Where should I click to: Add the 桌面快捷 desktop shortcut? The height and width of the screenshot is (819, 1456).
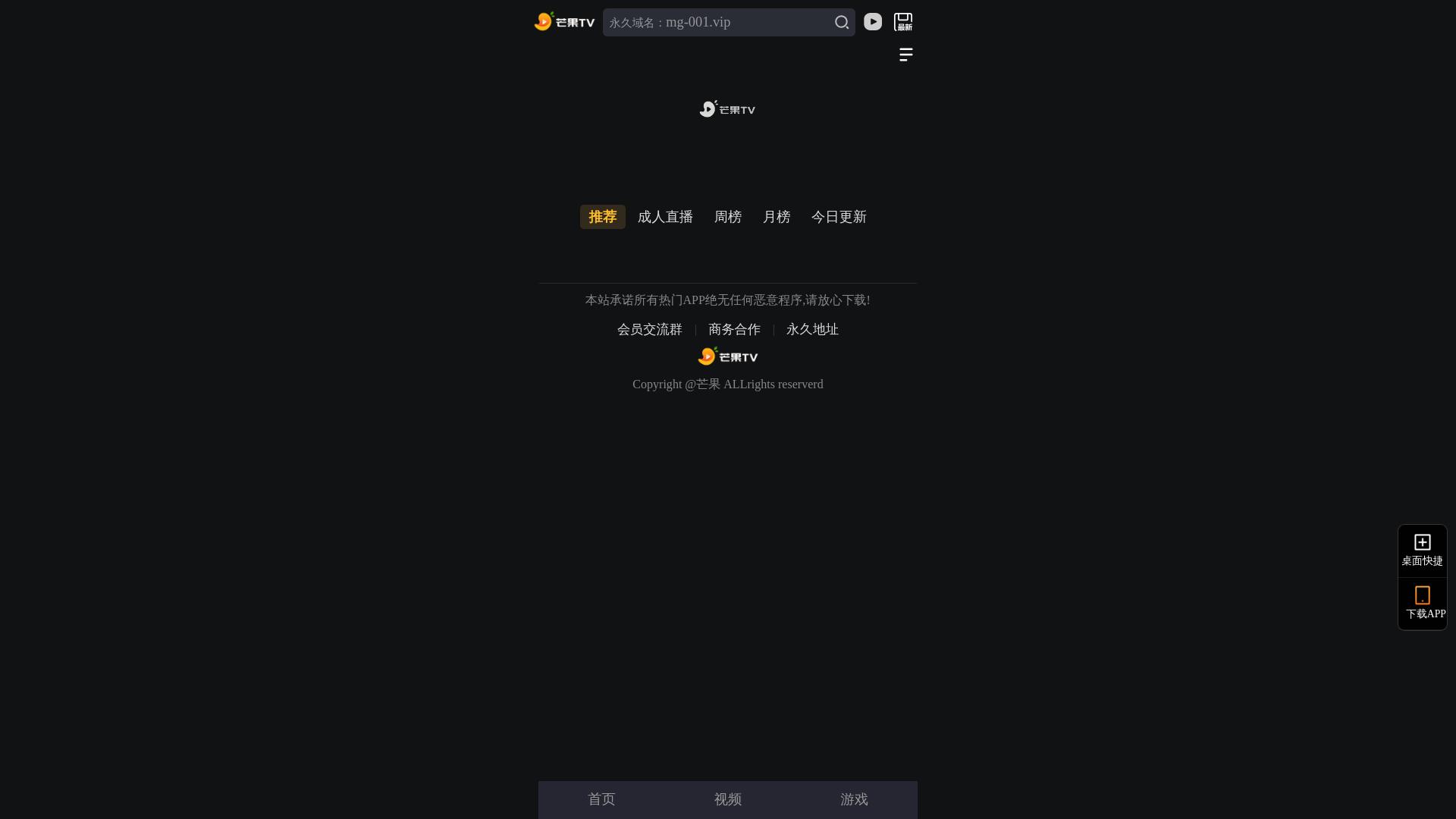point(1422,551)
